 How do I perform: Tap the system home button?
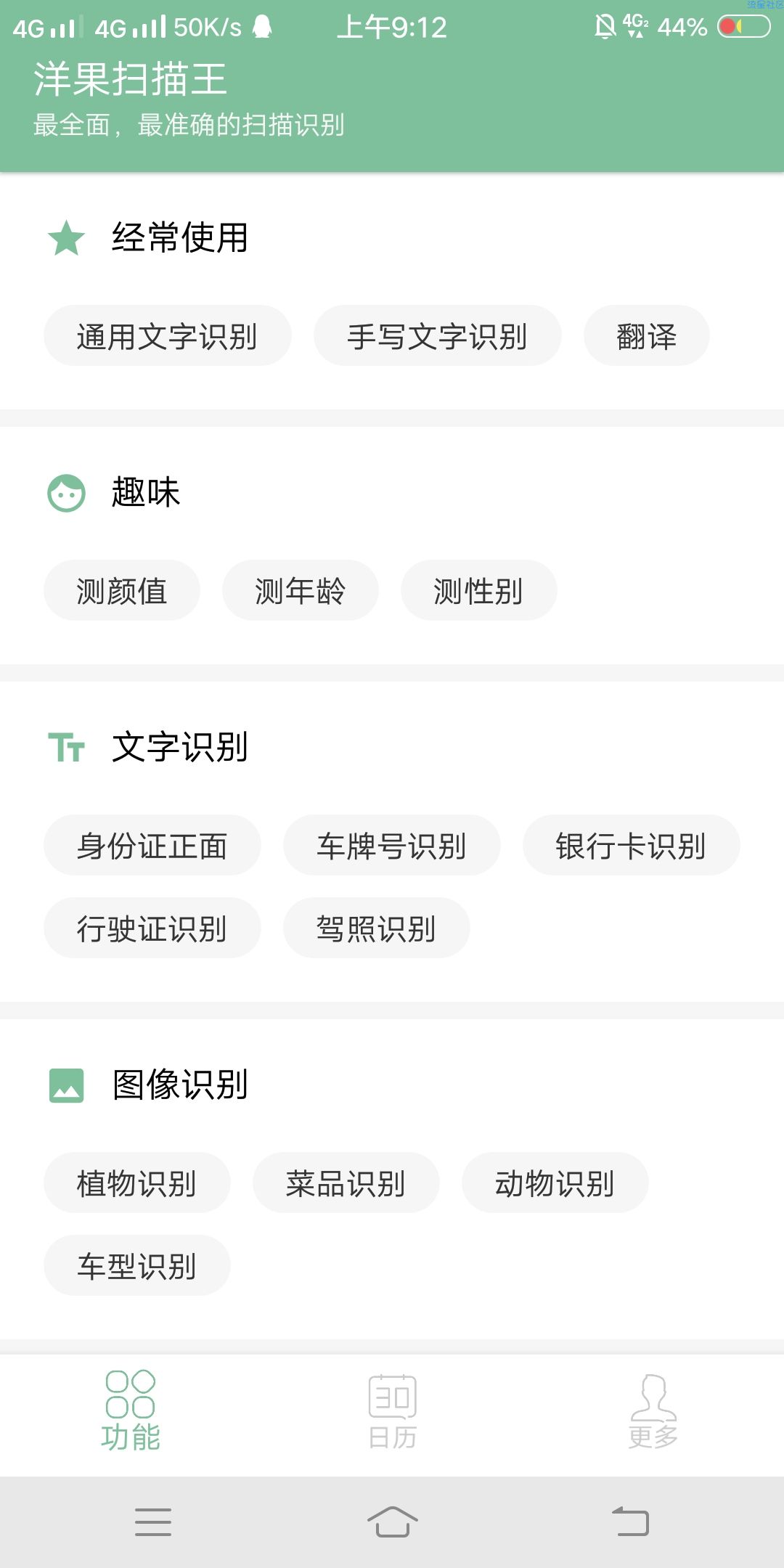[x=392, y=1522]
